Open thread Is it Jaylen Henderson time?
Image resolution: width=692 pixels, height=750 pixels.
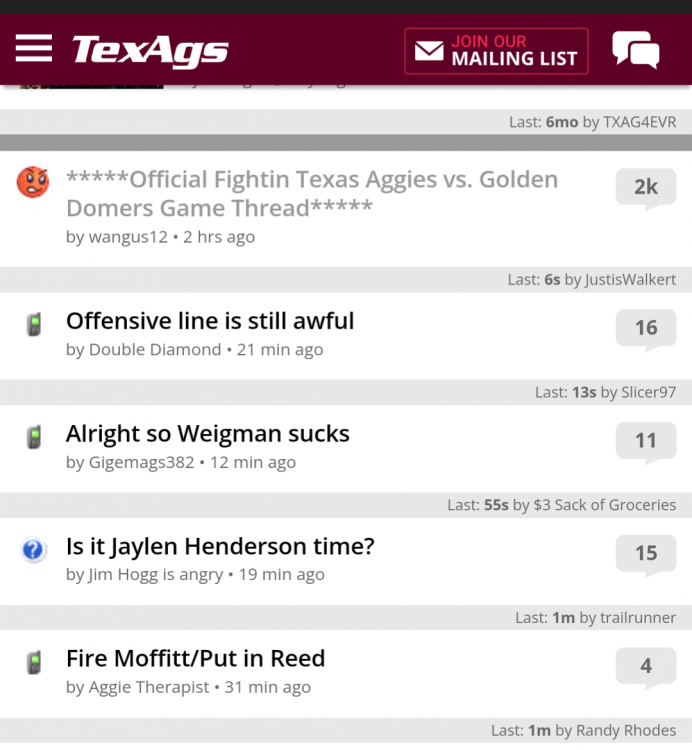click(x=220, y=546)
